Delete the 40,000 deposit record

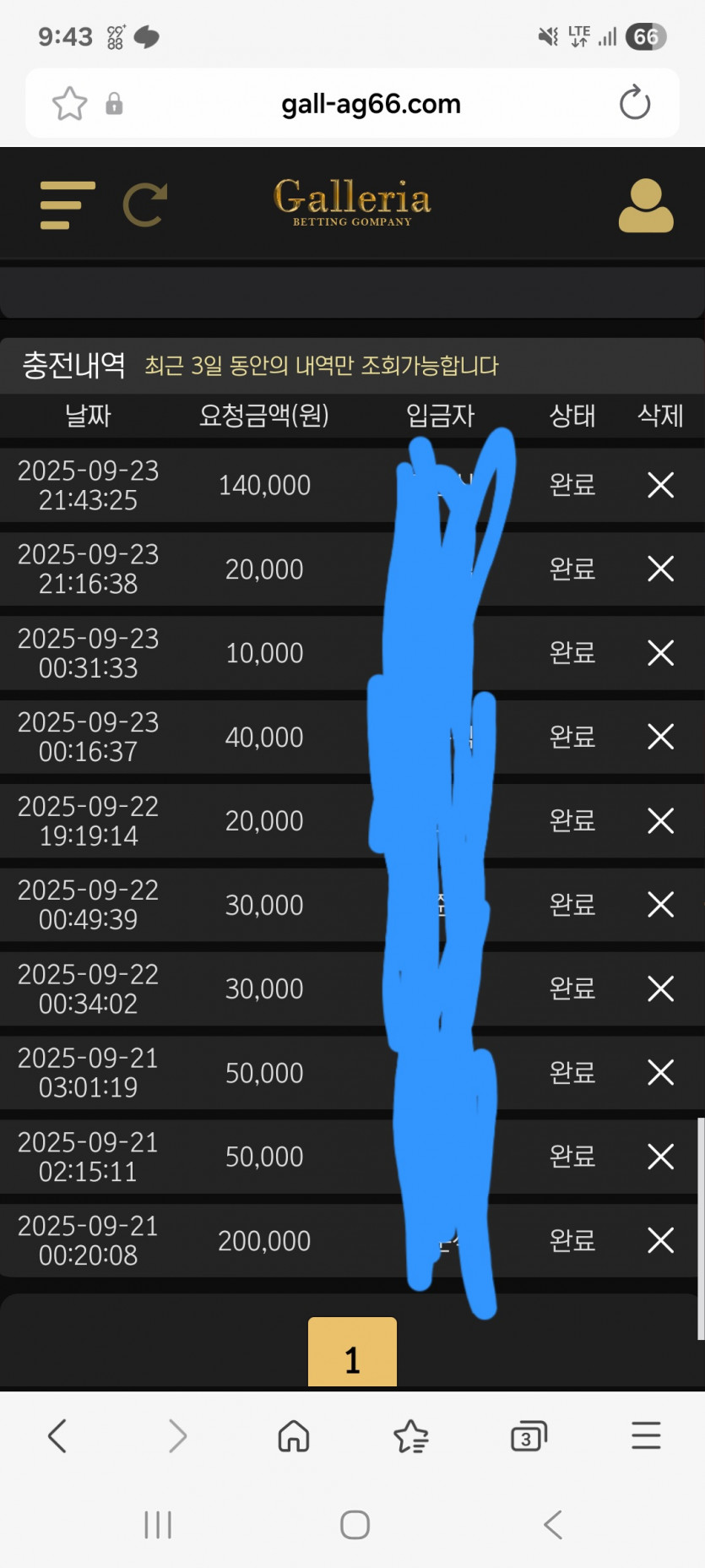[x=660, y=737]
